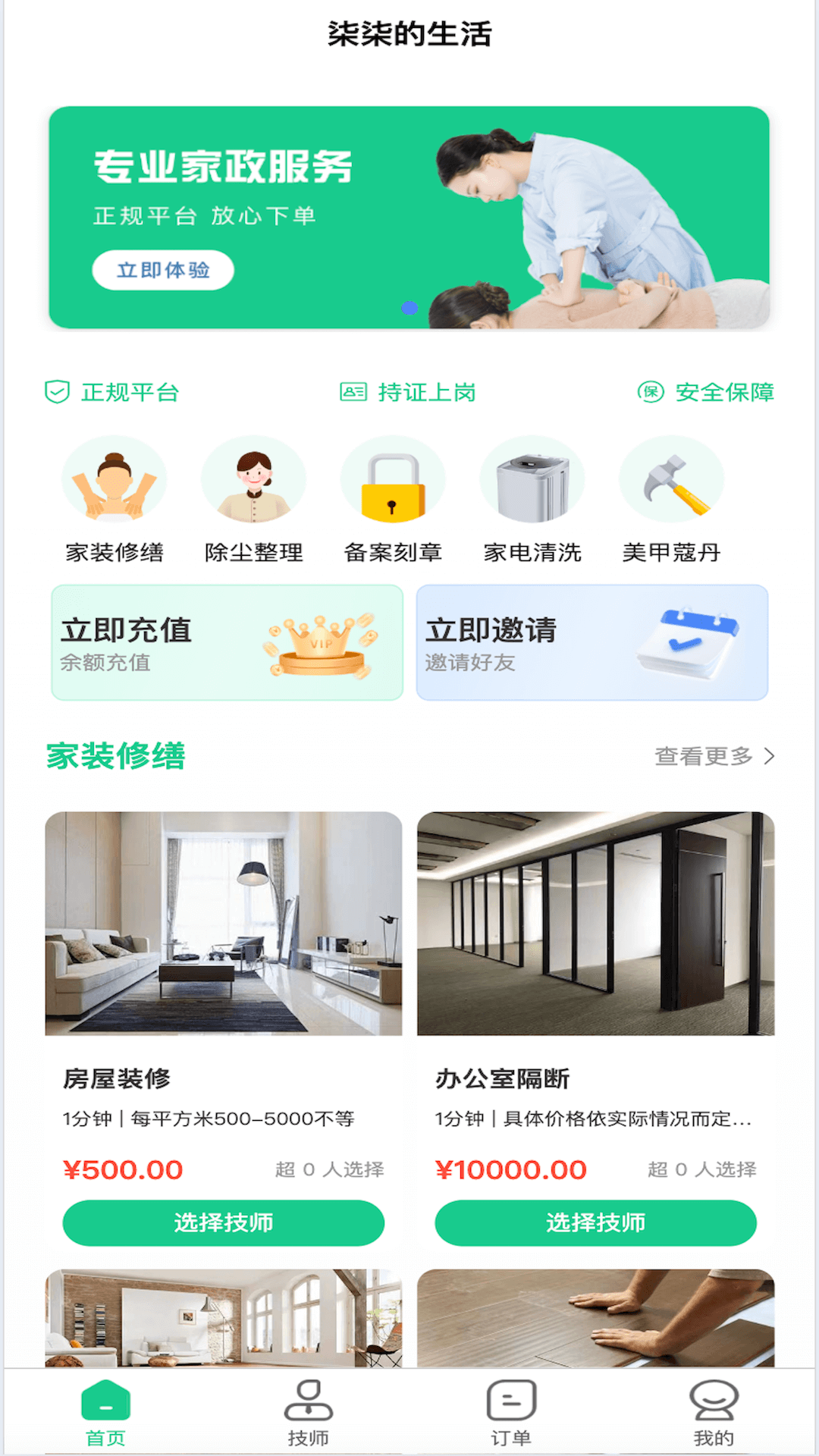The image size is (819, 1456).
Task: Select the 家装修缮 service icon
Action: (x=115, y=479)
